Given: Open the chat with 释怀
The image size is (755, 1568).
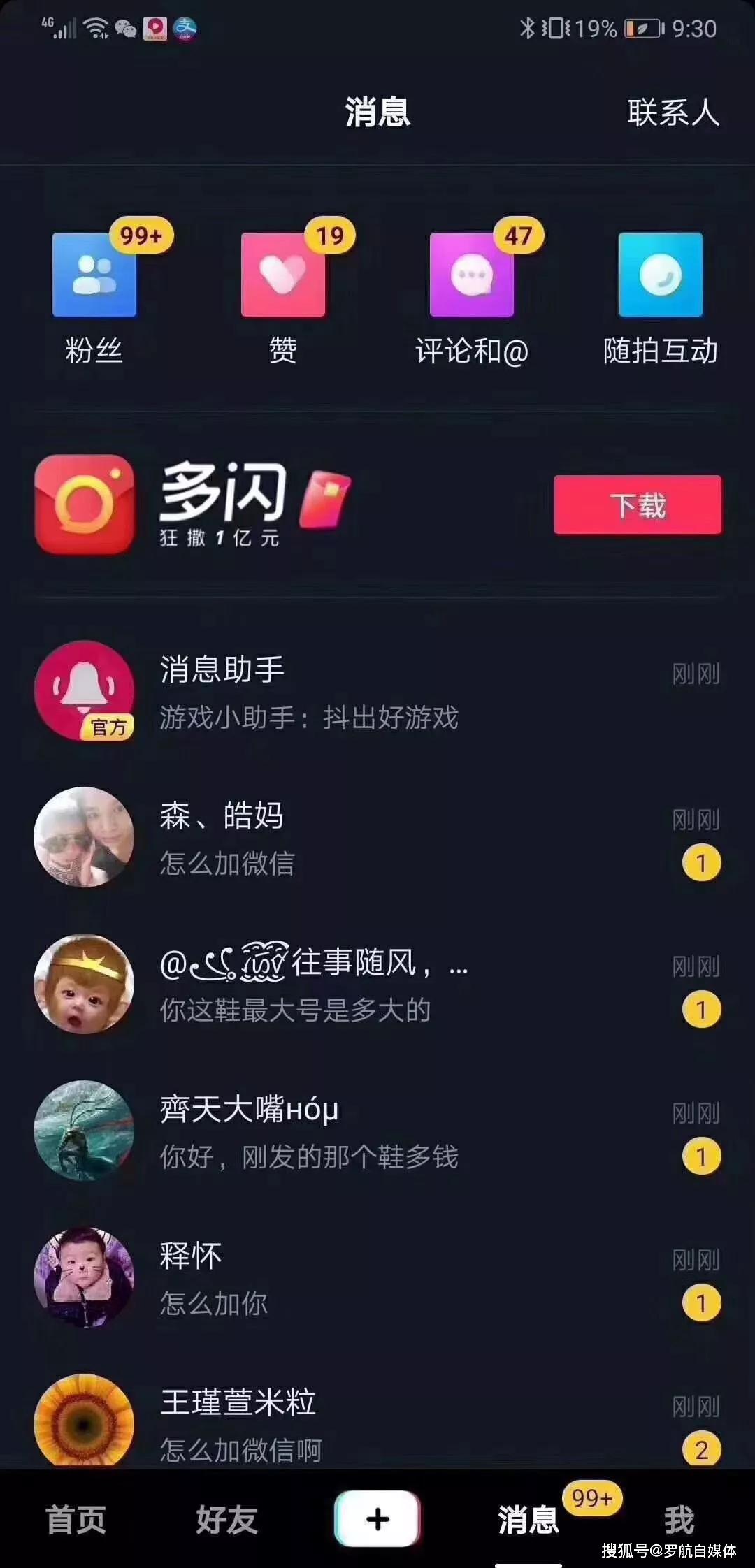Looking at the screenshot, I should 377,1278.
